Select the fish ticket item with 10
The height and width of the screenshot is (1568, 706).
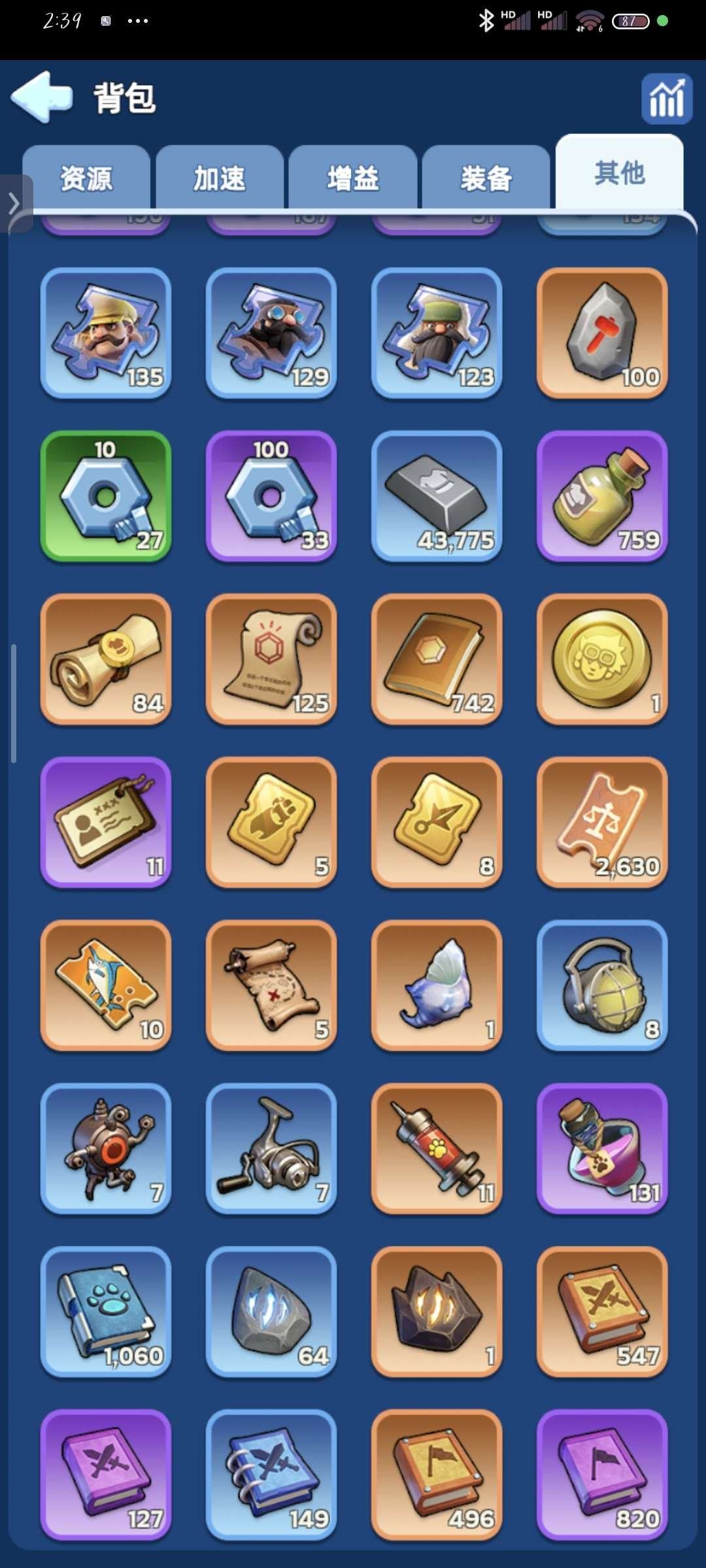[x=106, y=985]
